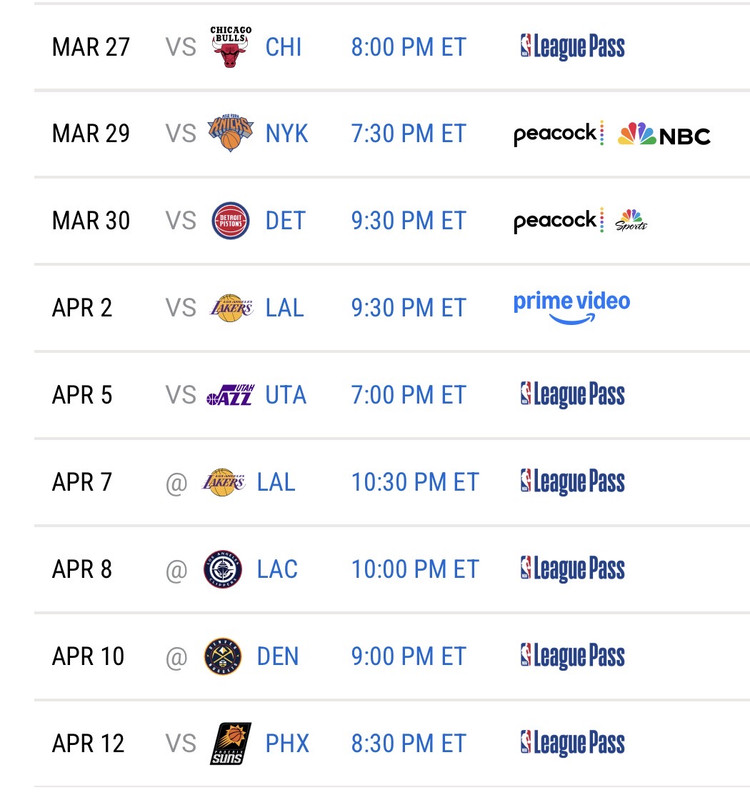Select the DET team link

[x=285, y=221]
